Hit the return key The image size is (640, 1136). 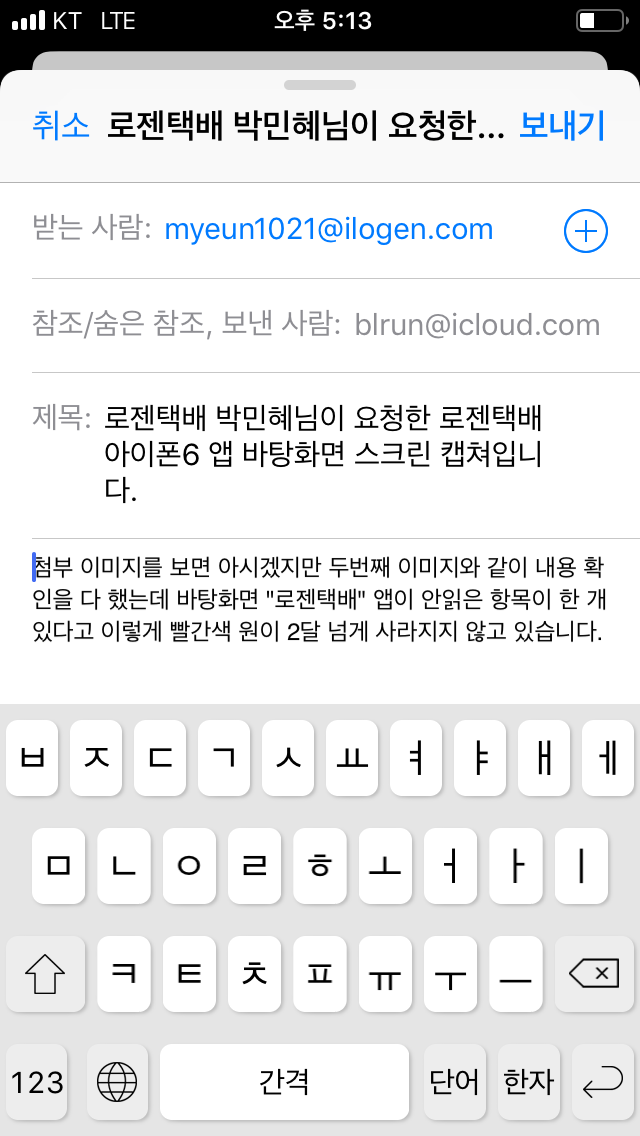point(603,1082)
